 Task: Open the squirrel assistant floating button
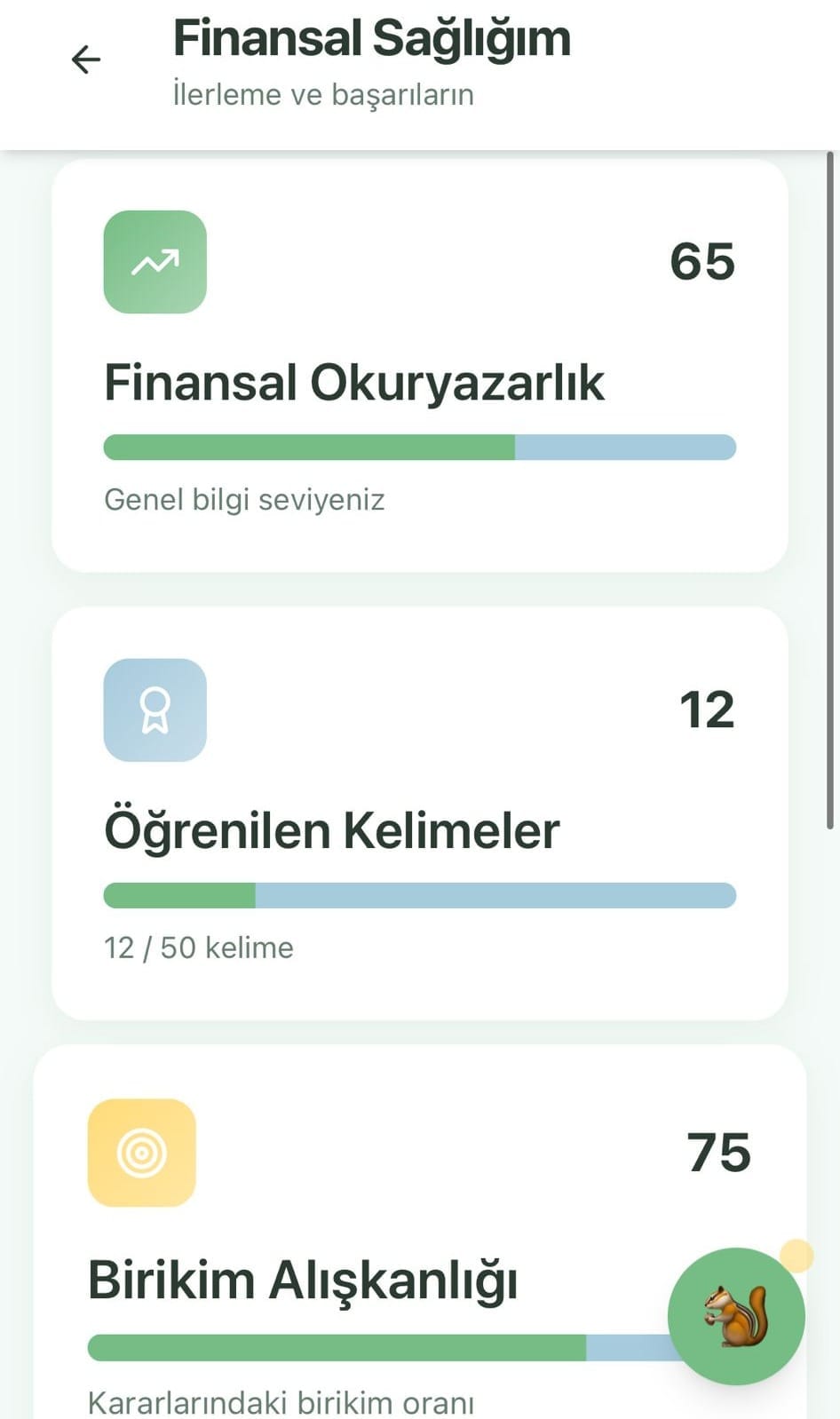736,1316
